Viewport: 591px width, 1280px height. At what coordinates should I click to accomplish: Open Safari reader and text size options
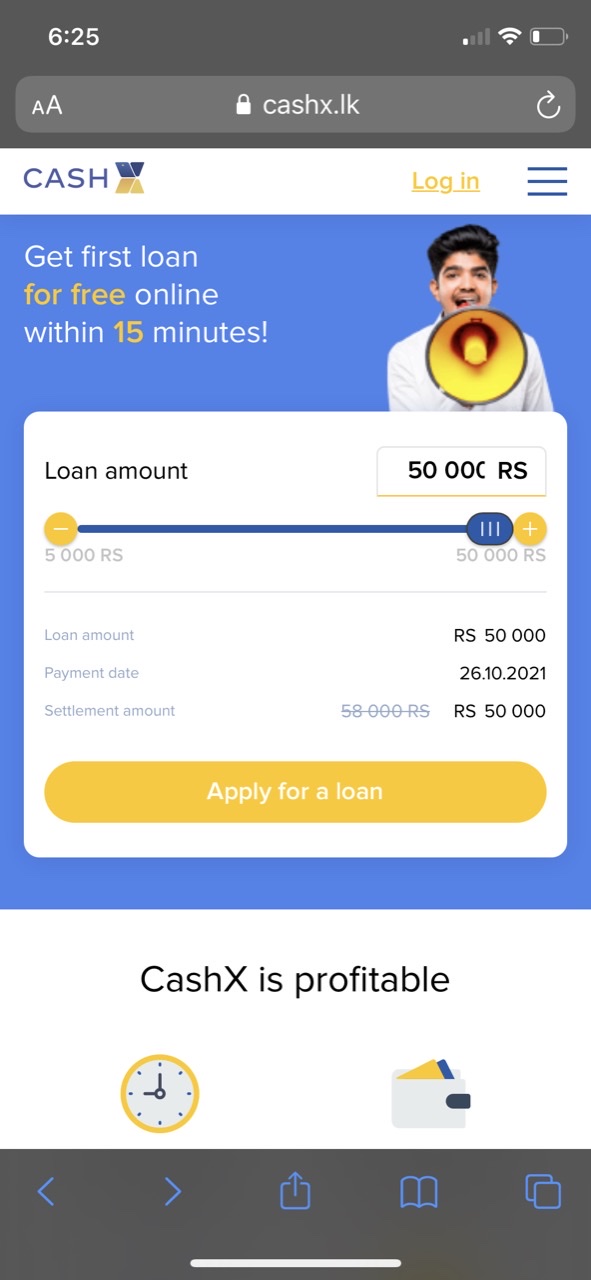click(47, 105)
